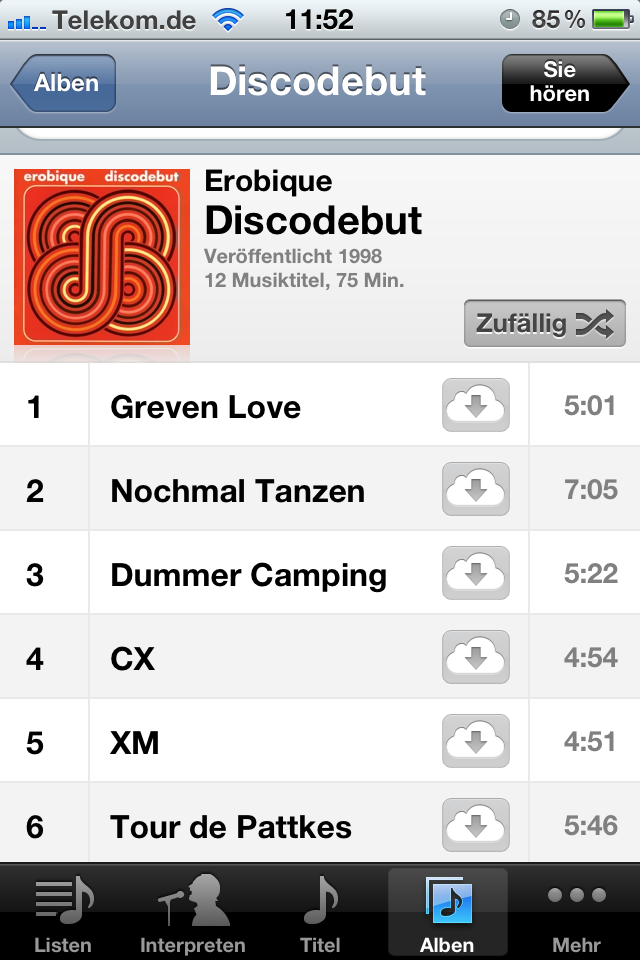640x960 pixels.
Task: Play the track XM
Action: [x=135, y=743]
